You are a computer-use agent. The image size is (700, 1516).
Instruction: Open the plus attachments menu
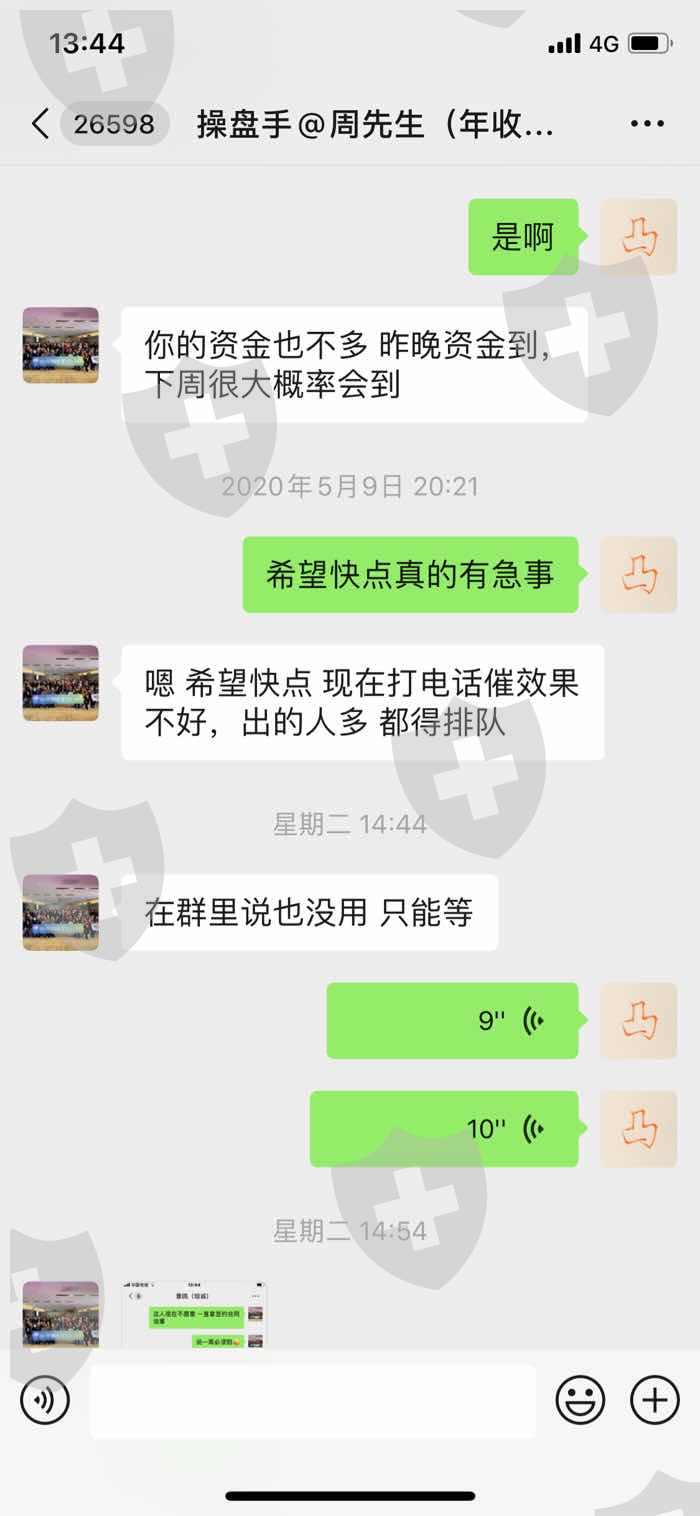[x=654, y=1400]
